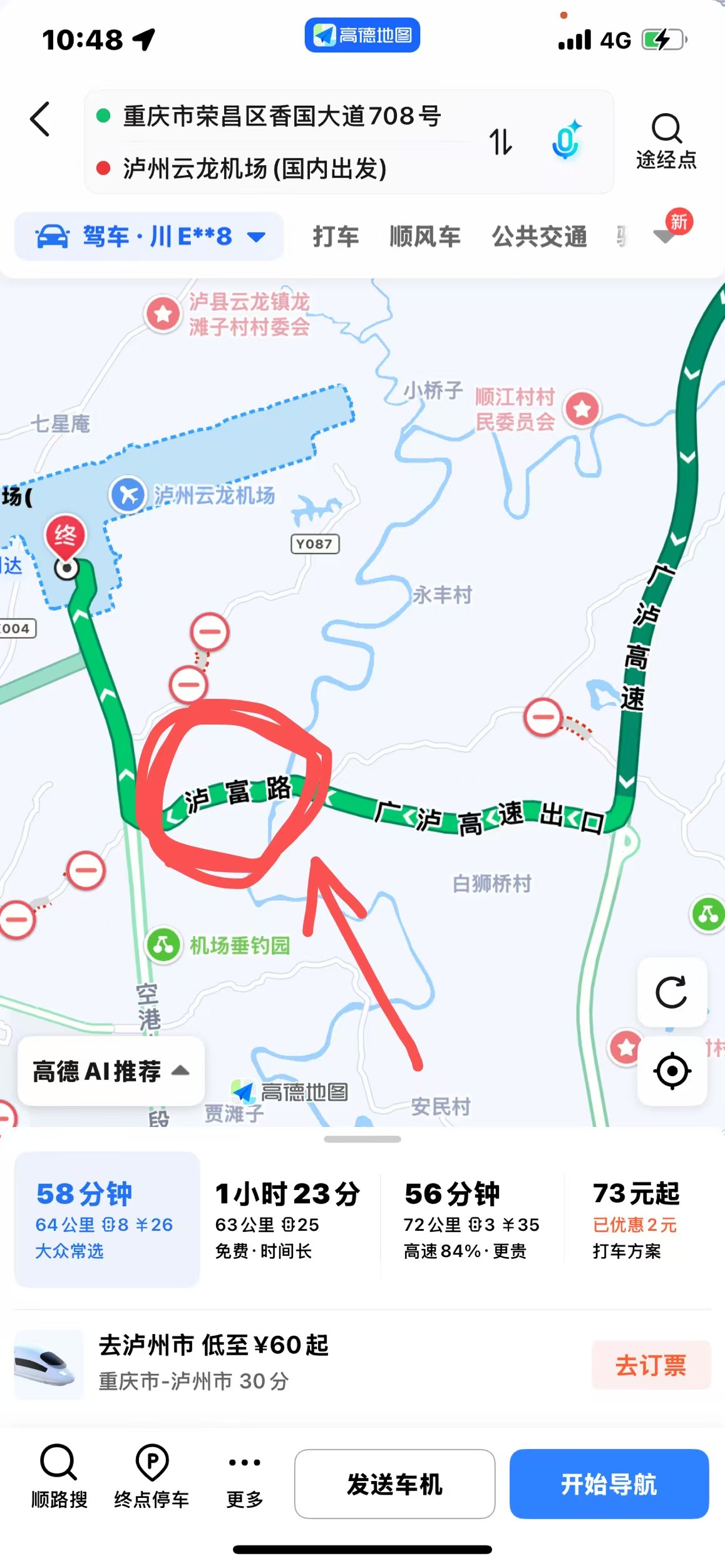
Task: Edit the starting point 重庆市荣昌区香国大道708号
Action: coord(282,116)
